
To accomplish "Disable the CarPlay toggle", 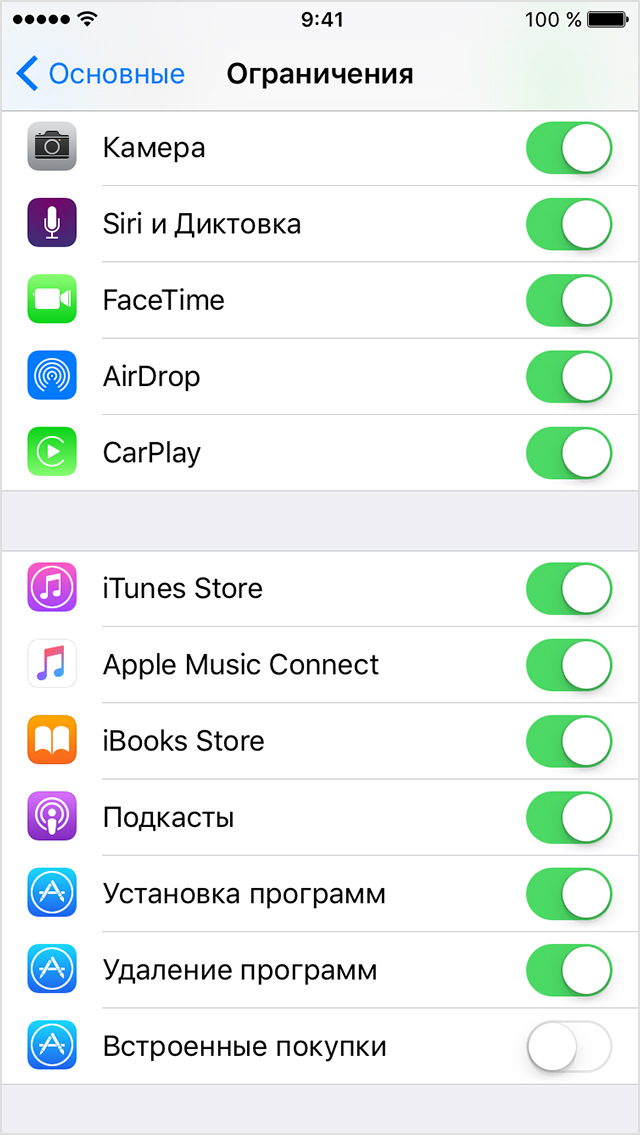I will [x=568, y=453].
